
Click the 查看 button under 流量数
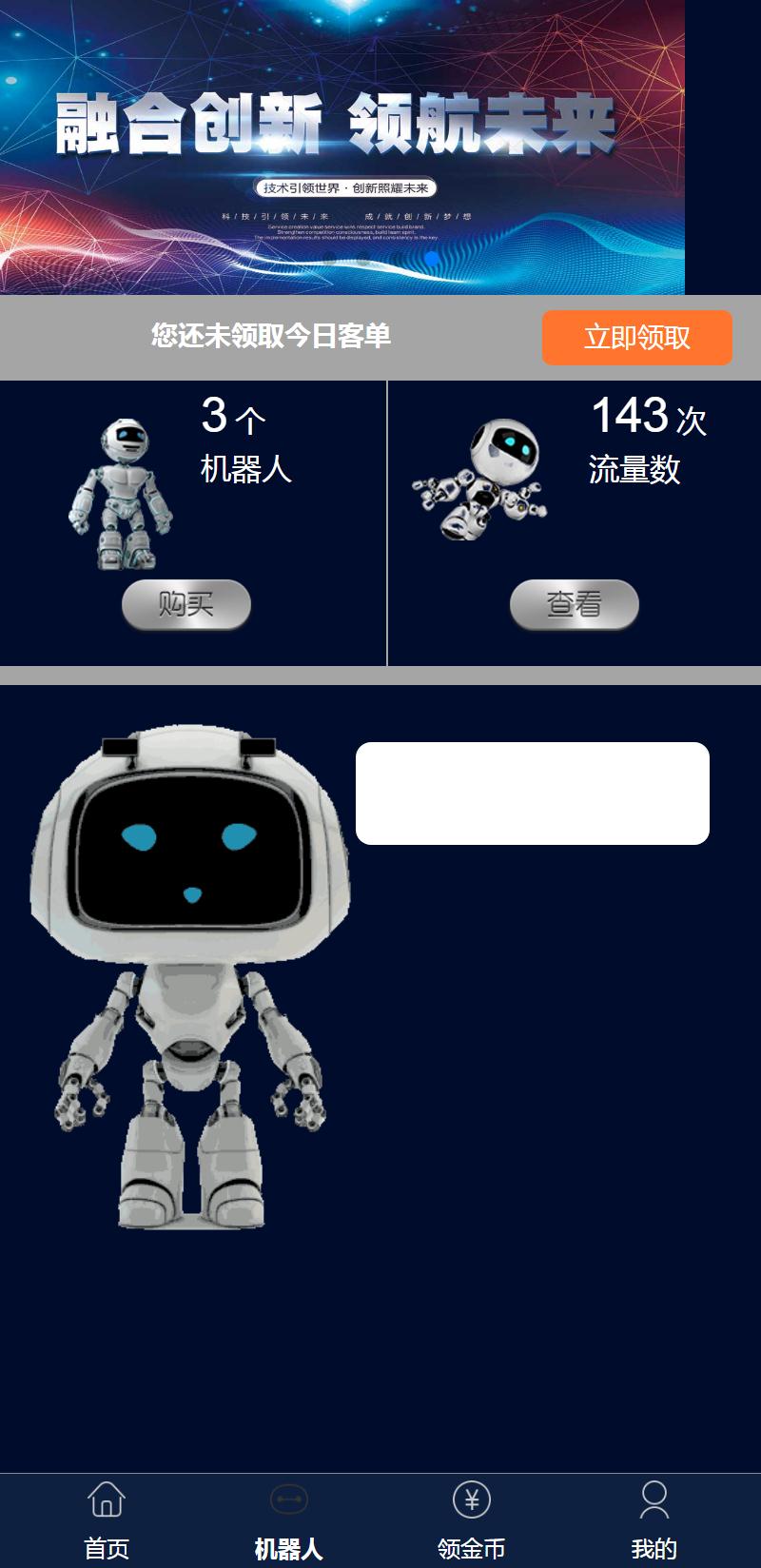pos(574,603)
